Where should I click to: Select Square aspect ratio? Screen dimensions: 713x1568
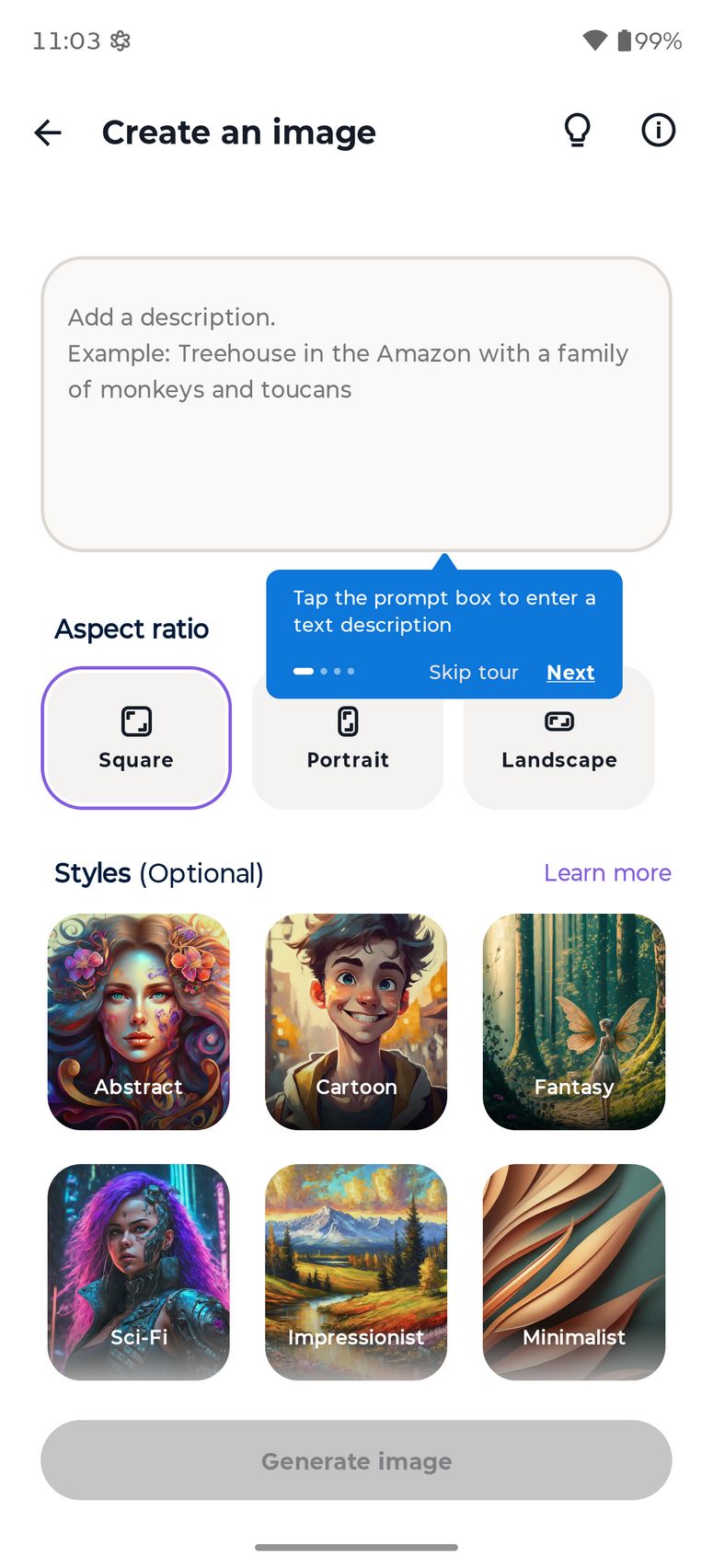coord(136,738)
